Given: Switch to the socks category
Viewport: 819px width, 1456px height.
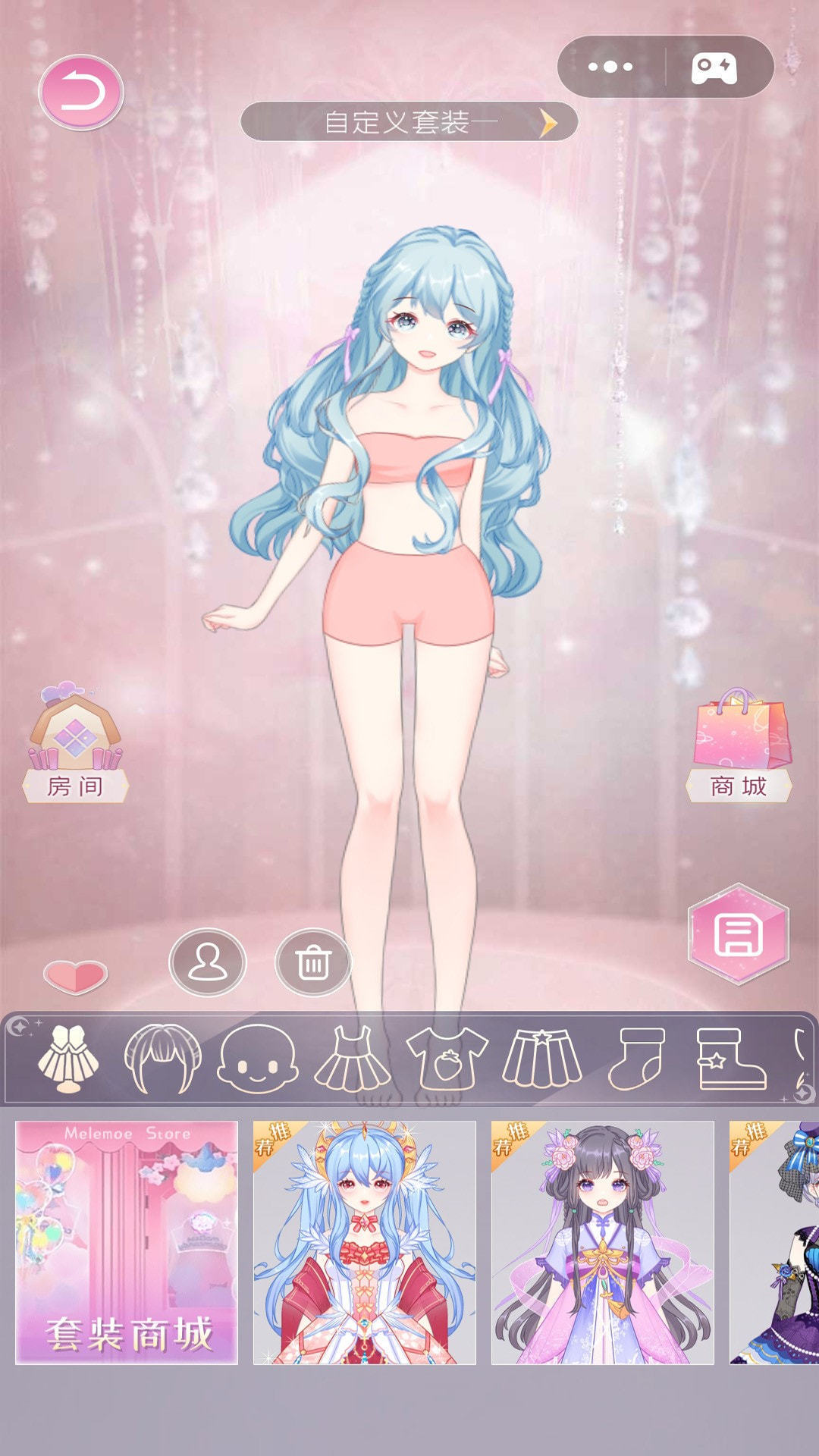Looking at the screenshot, I should (637, 1058).
